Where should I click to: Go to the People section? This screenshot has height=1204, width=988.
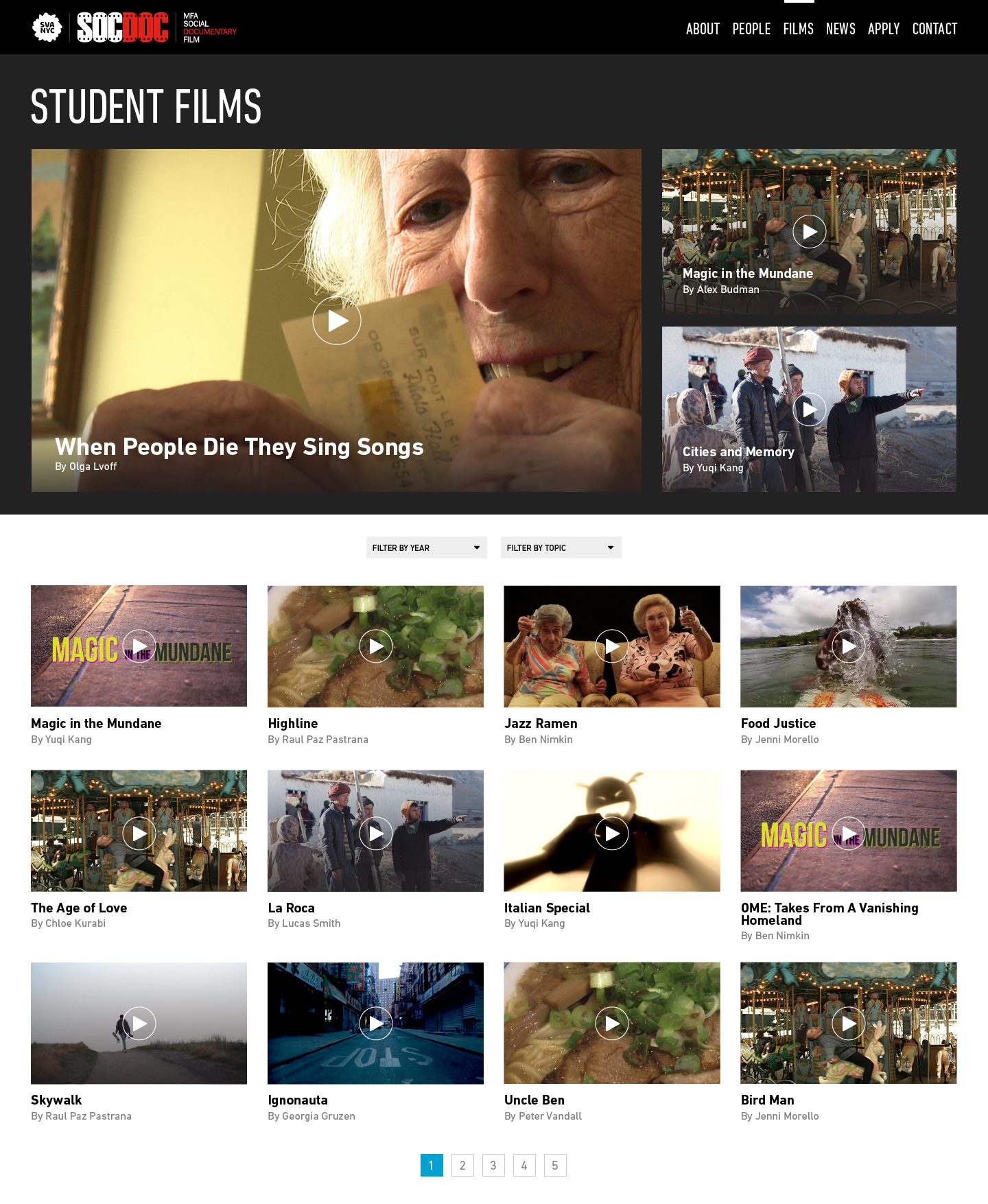pyautogui.click(x=751, y=29)
